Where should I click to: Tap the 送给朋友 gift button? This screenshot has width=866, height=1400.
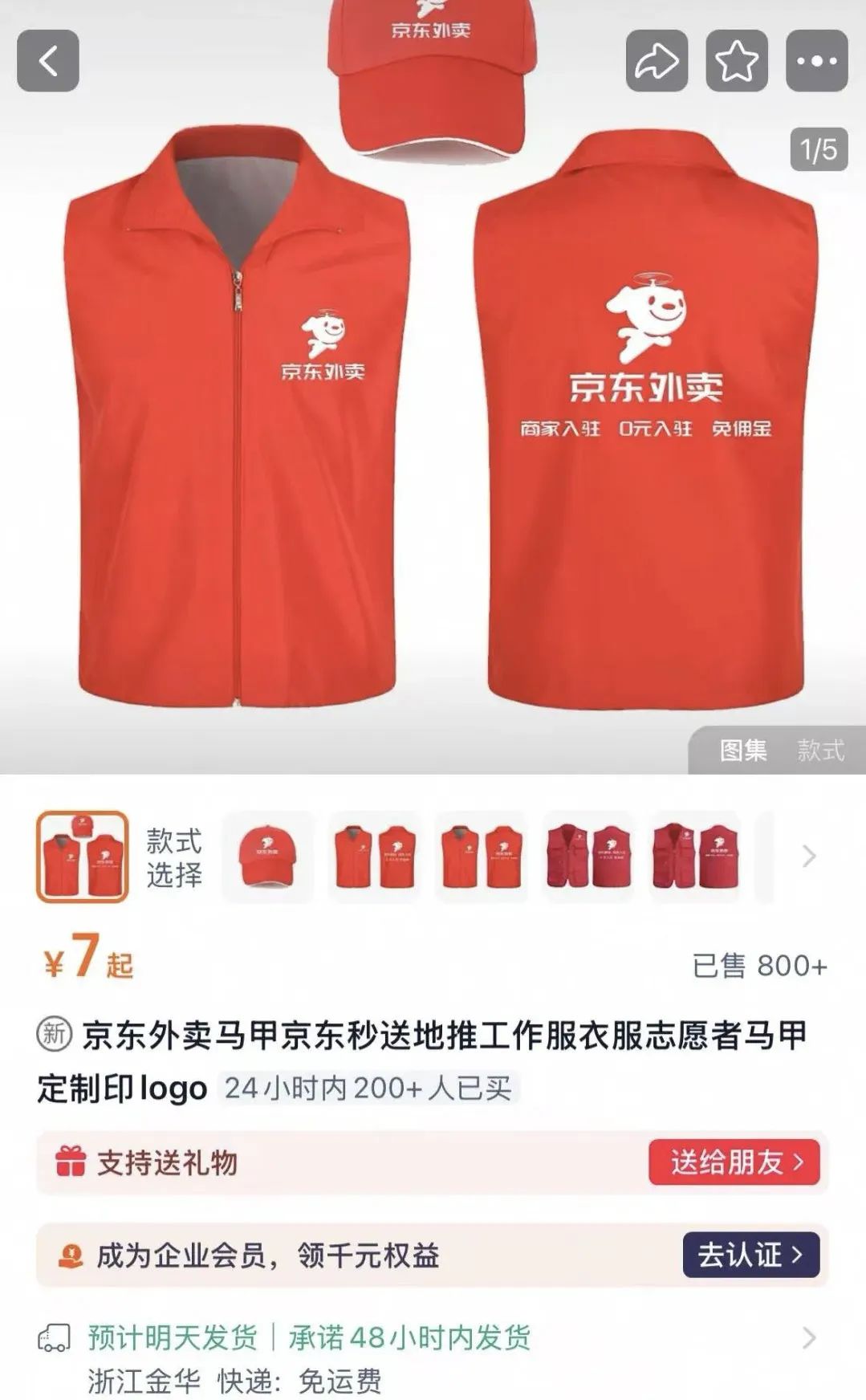(734, 1162)
